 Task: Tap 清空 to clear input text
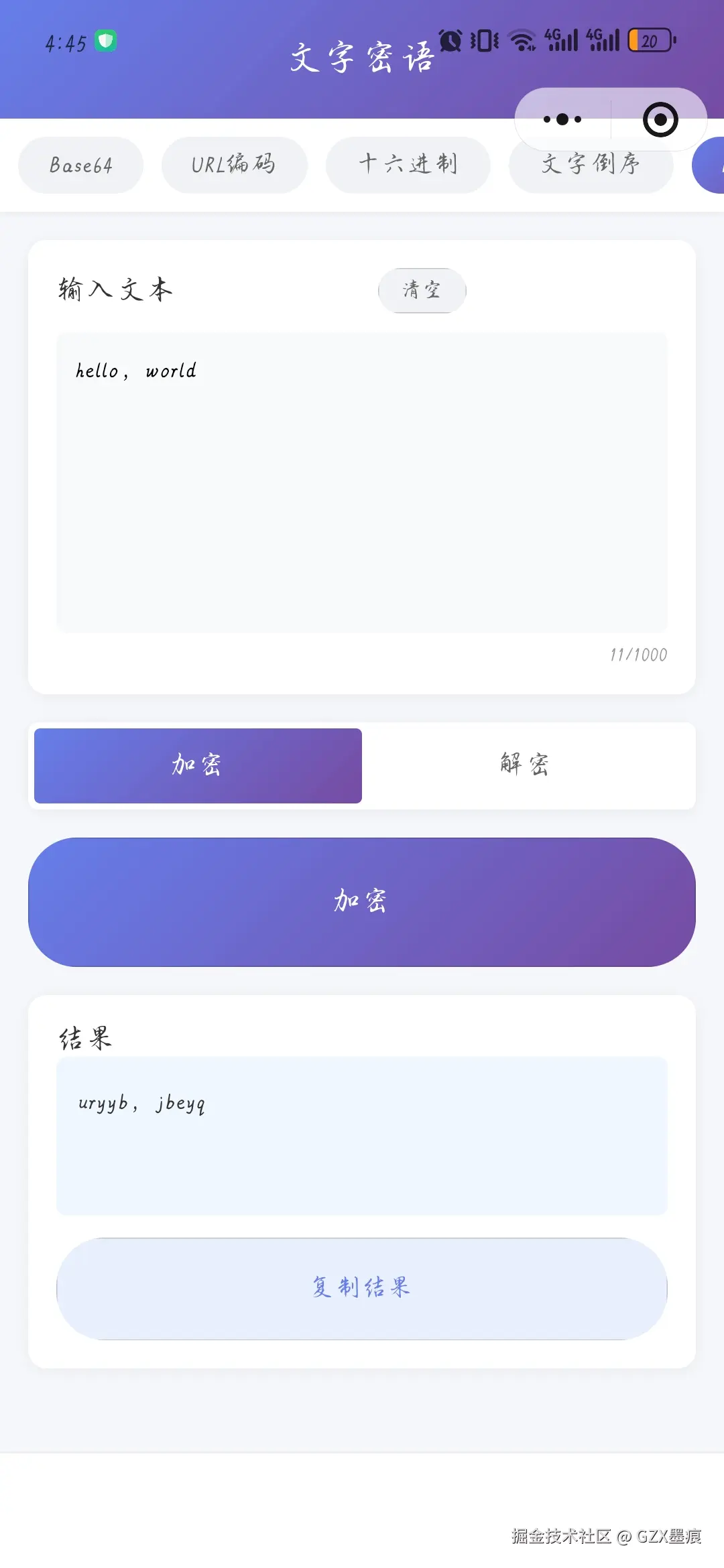click(x=422, y=289)
